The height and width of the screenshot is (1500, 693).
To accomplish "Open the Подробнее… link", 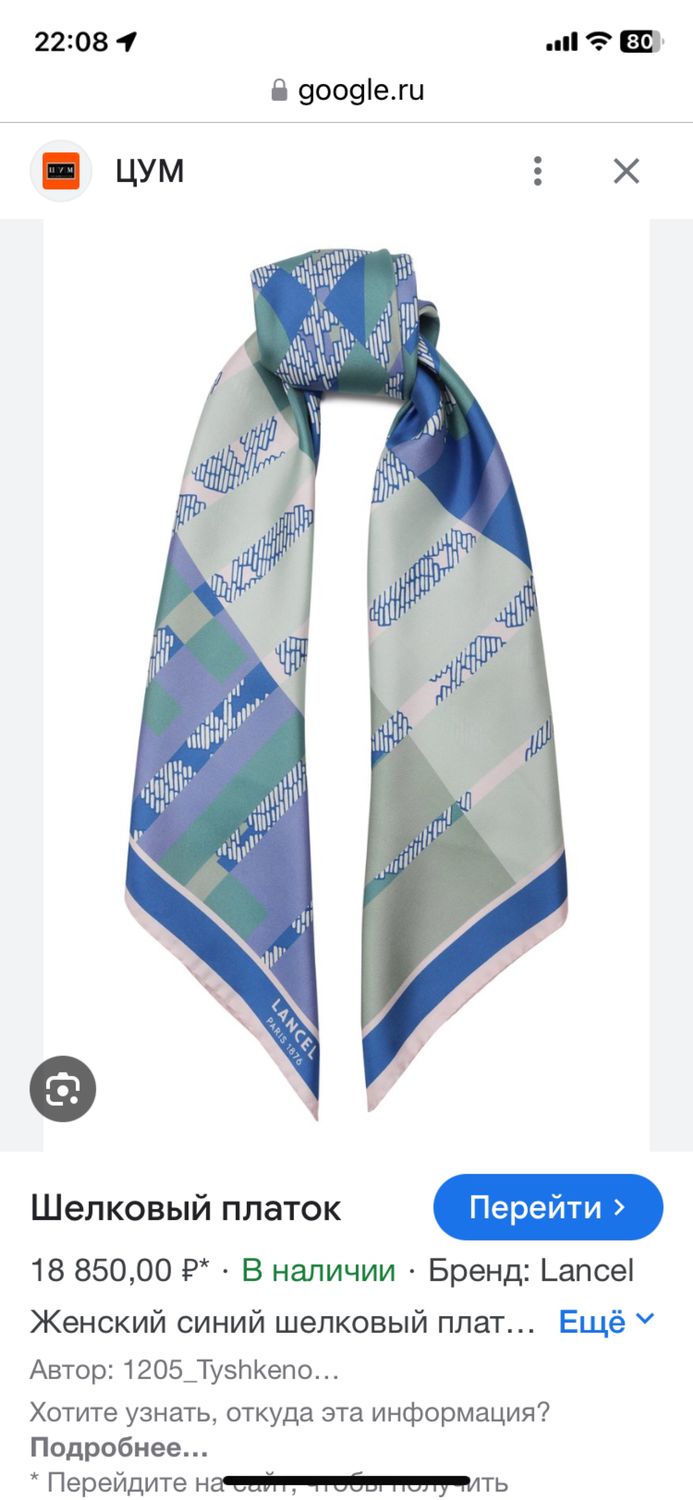I will (119, 1447).
